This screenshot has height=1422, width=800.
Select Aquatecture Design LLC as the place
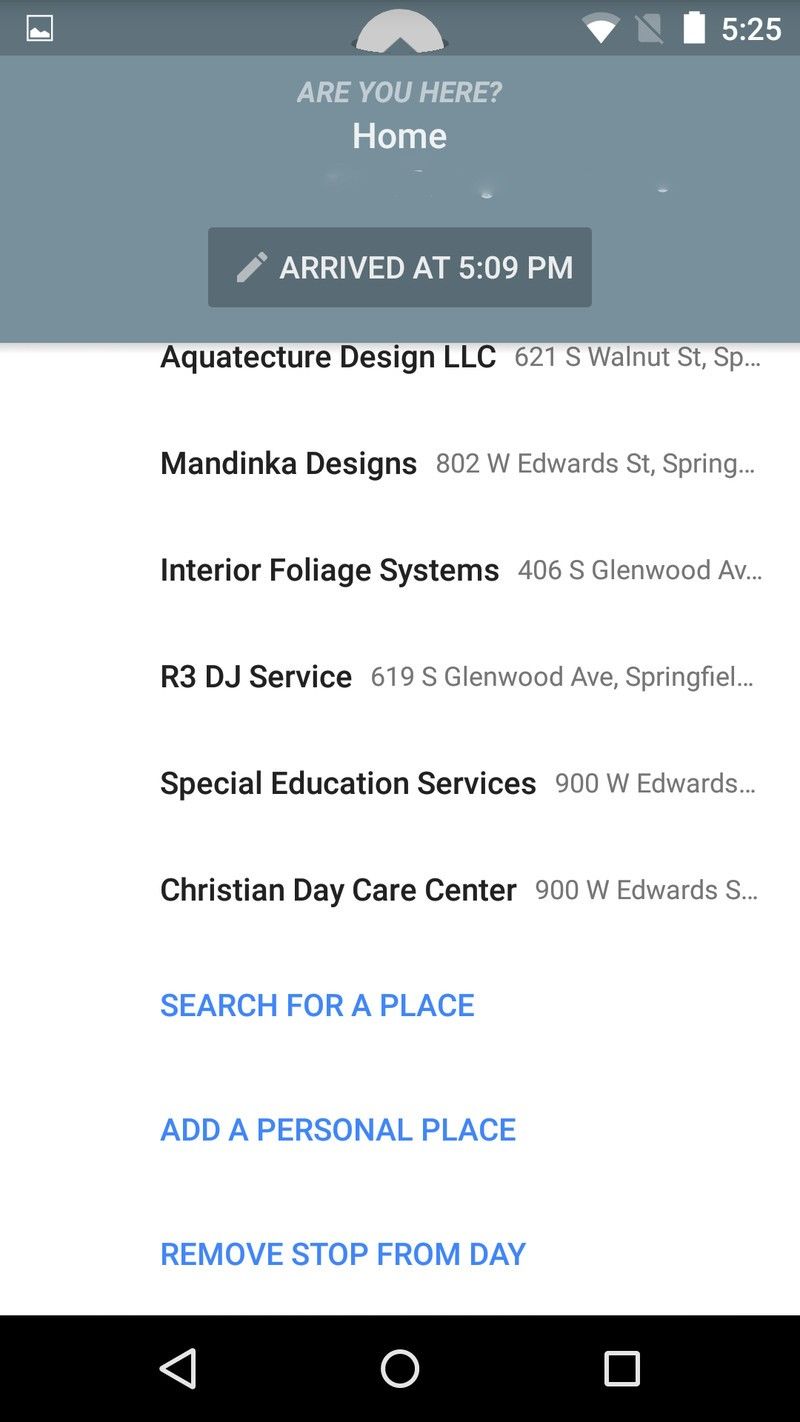click(400, 357)
